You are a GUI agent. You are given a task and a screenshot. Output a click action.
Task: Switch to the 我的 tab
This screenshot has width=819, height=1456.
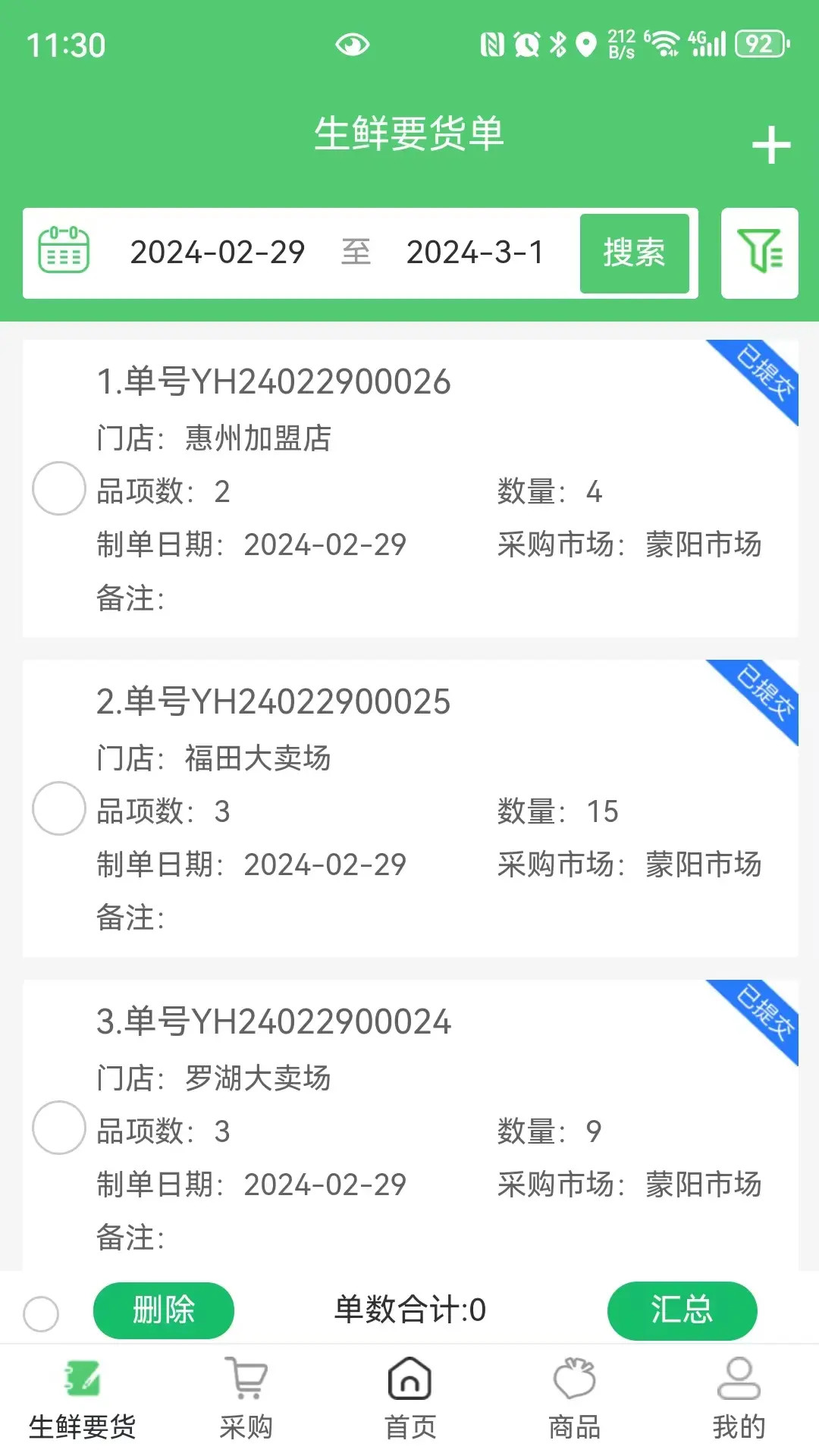[x=736, y=1403]
